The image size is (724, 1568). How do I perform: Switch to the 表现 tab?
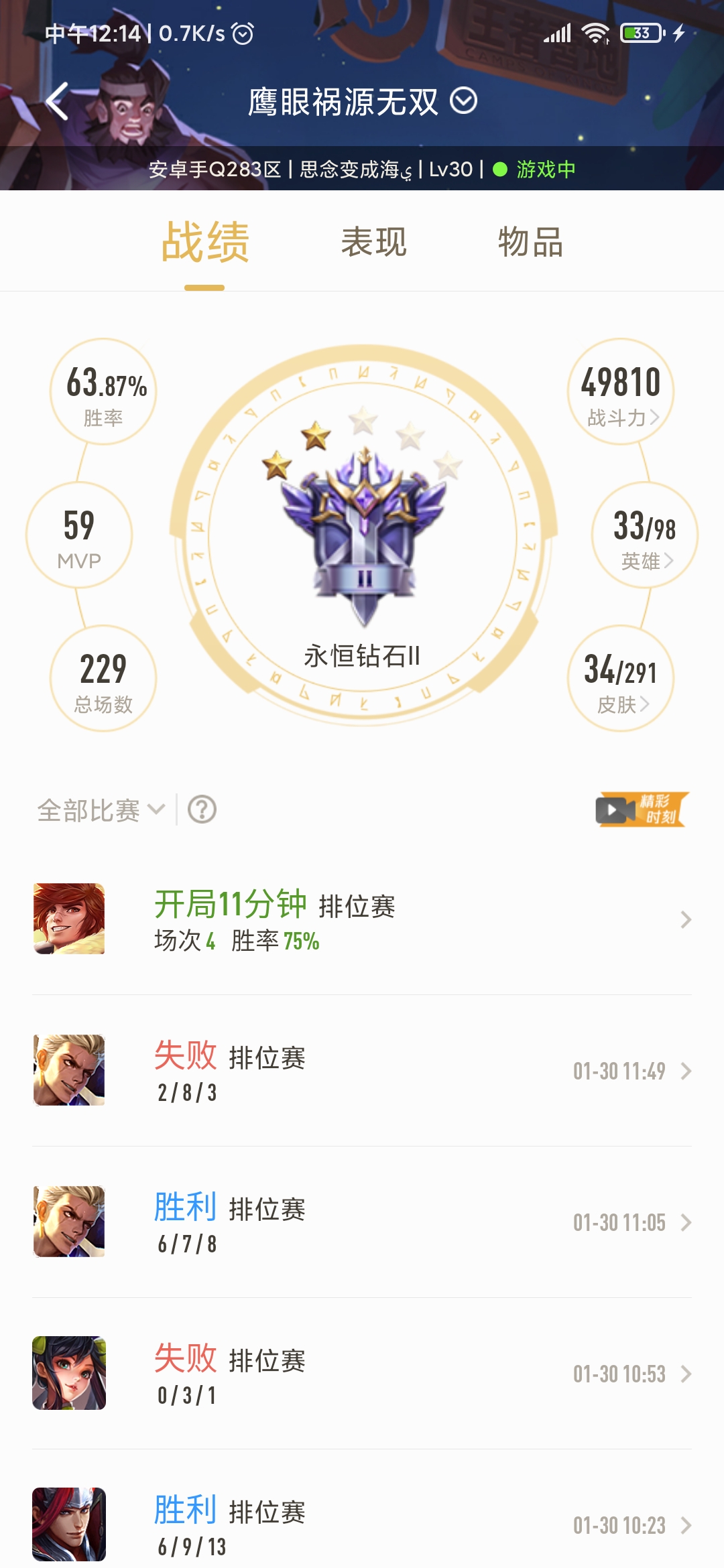click(x=374, y=242)
